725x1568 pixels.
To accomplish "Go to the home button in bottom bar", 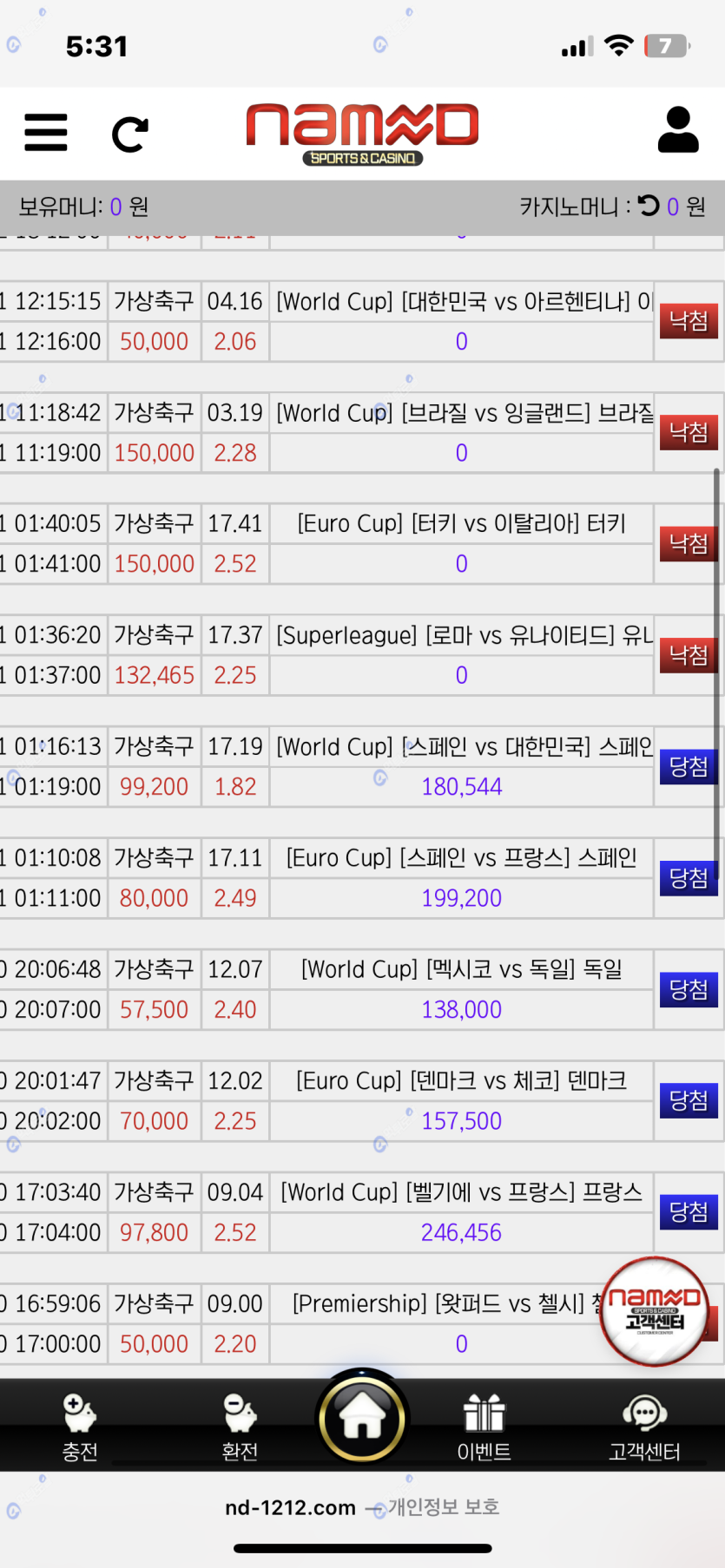I will (x=362, y=1416).
